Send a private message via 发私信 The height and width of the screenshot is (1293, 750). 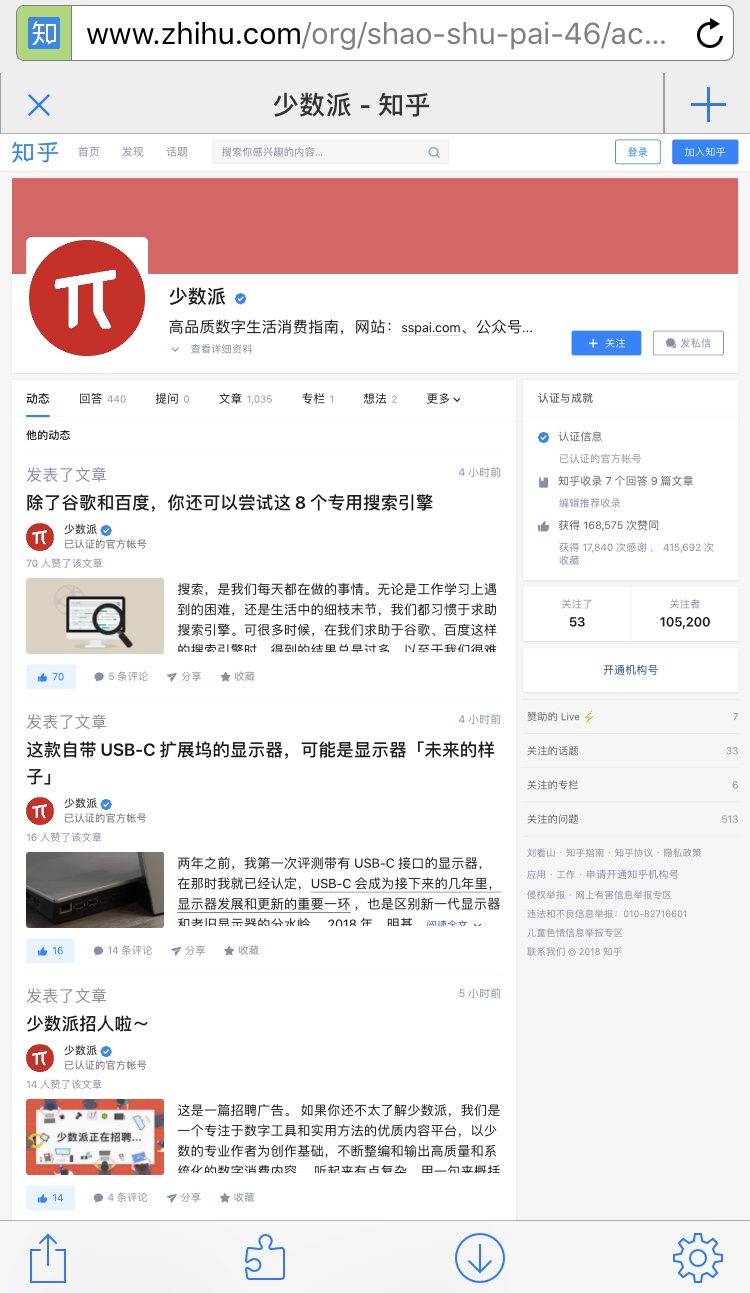(688, 343)
